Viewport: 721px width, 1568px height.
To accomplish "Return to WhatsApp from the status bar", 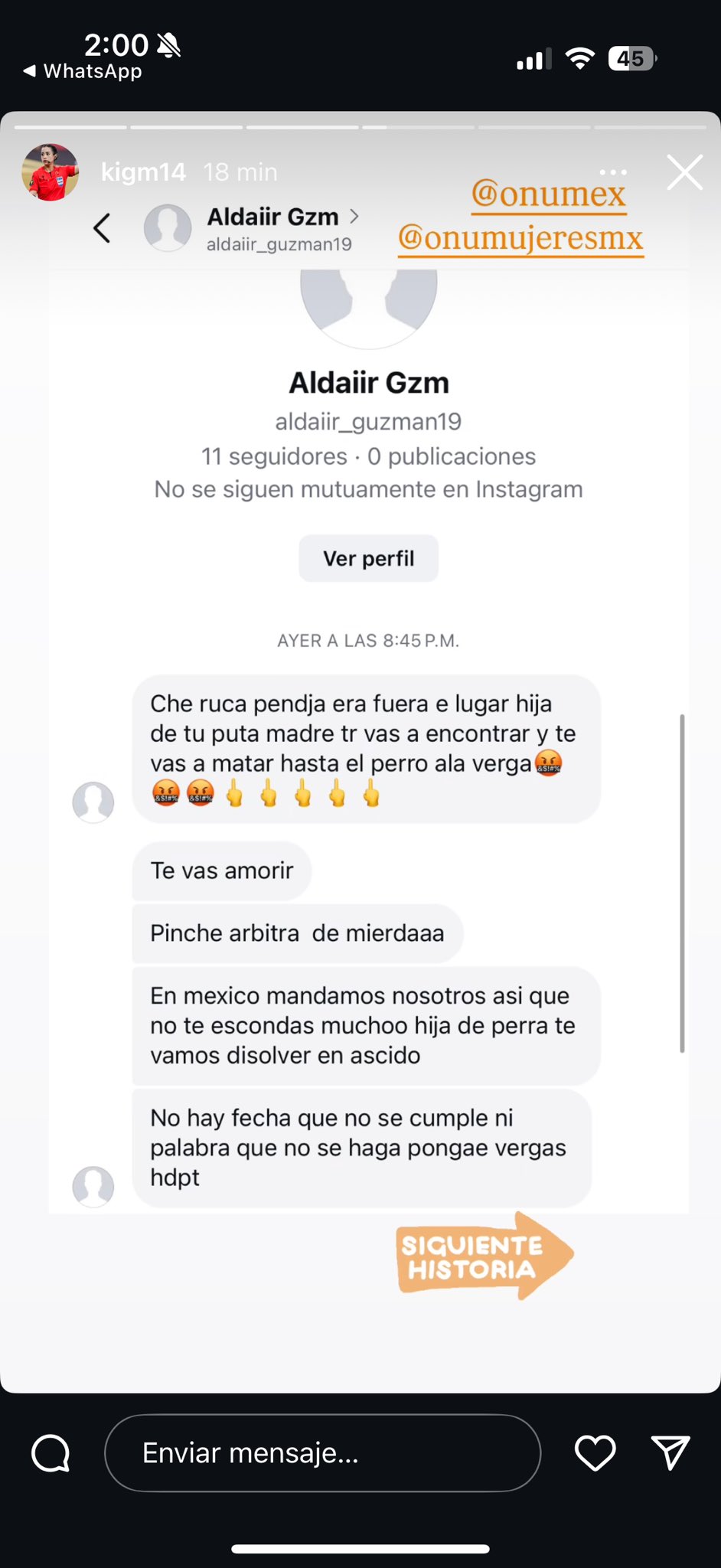I will tap(83, 71).
